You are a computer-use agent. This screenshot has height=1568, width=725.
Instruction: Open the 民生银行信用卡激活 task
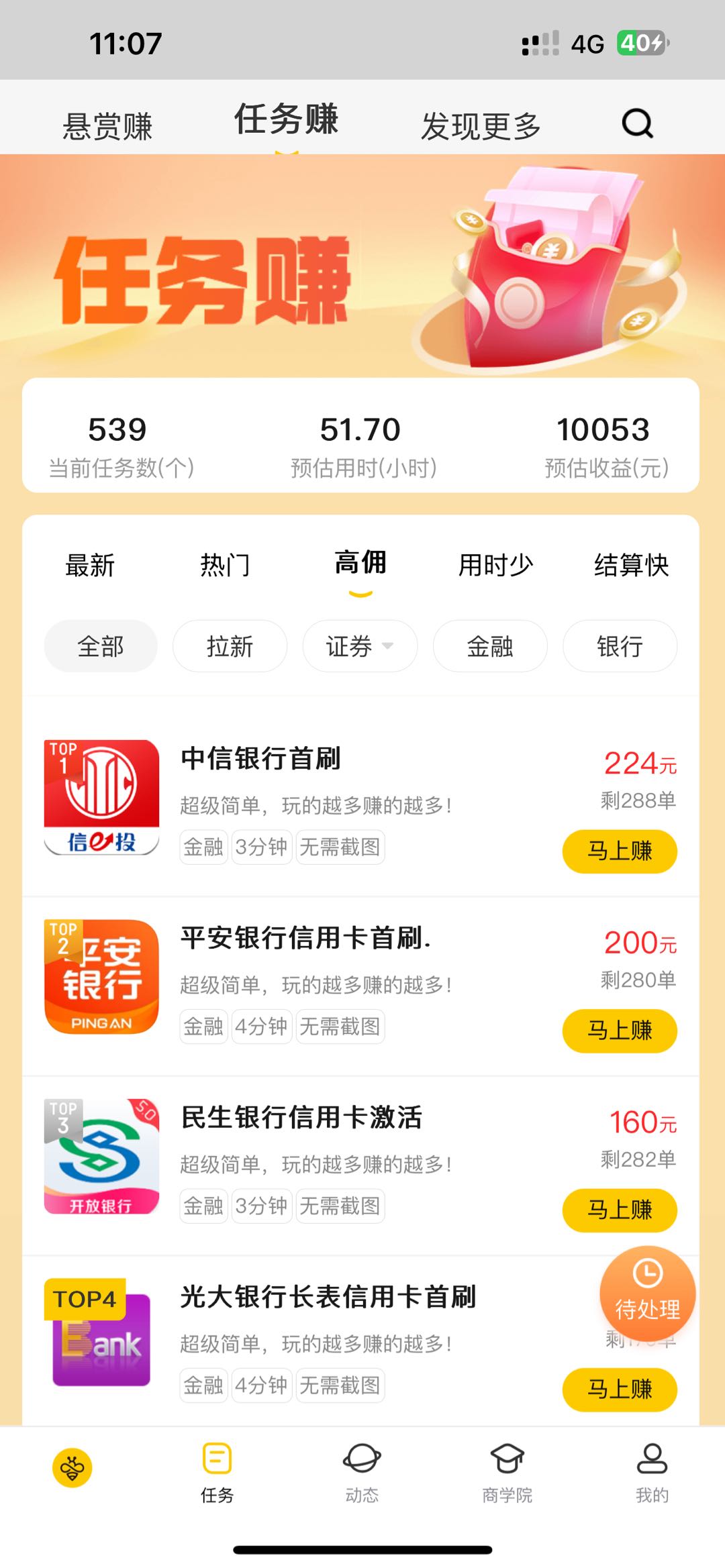[302, 1118]
